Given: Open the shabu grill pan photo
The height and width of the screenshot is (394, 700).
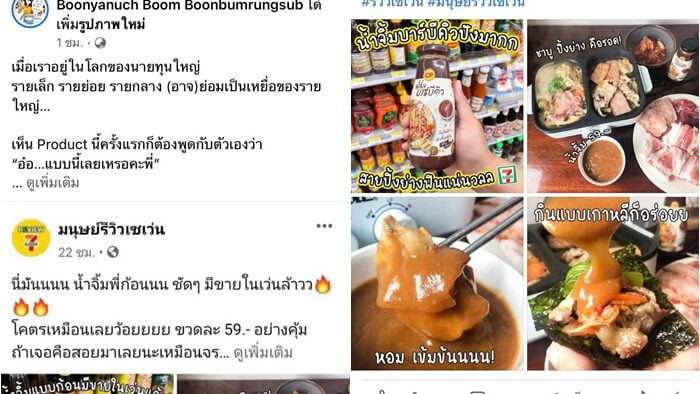Looking at the screenshot, I should pyautogui.click(x=613, y=106).
